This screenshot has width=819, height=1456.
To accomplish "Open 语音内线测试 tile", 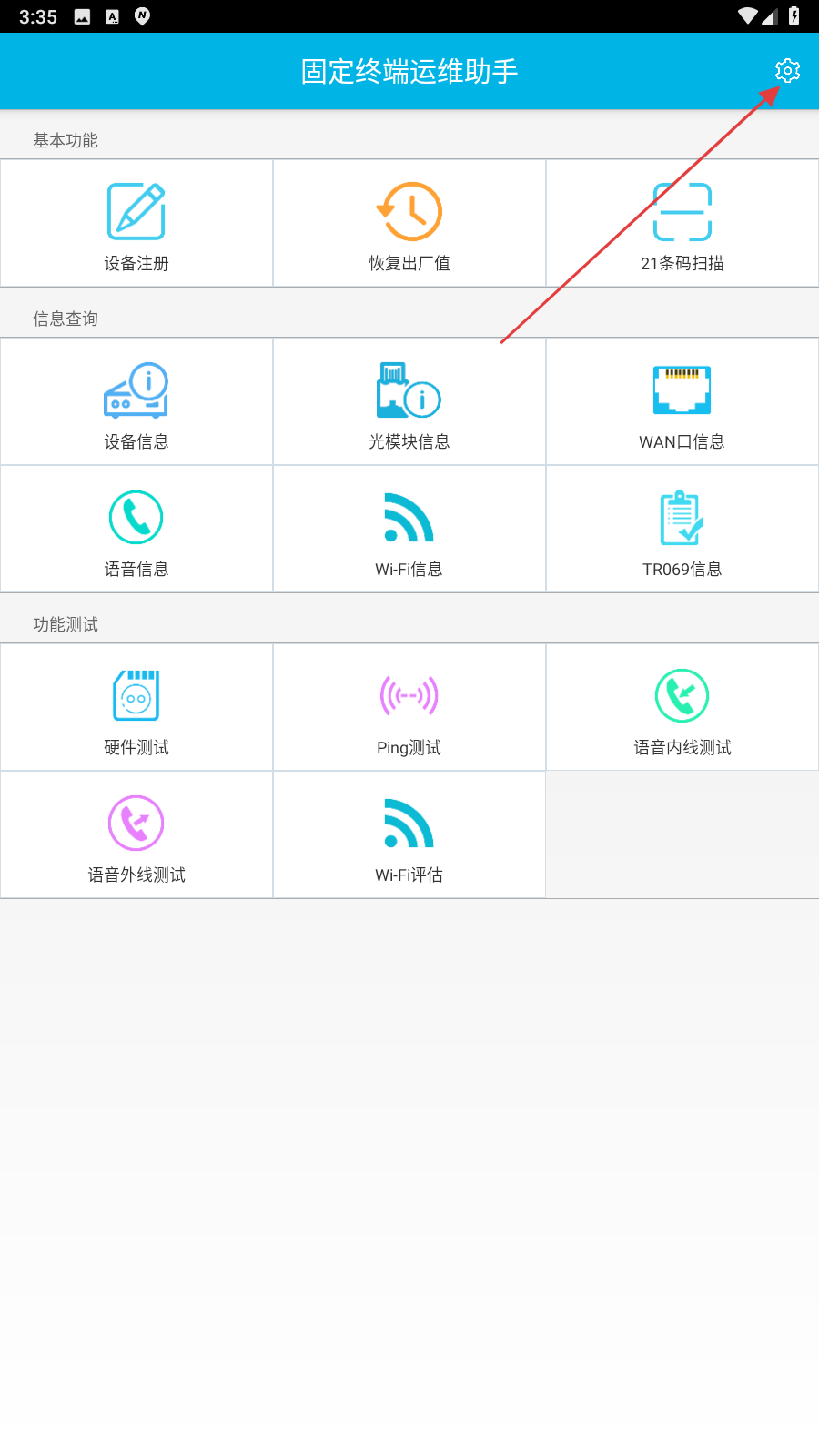I will pos(682,708).
